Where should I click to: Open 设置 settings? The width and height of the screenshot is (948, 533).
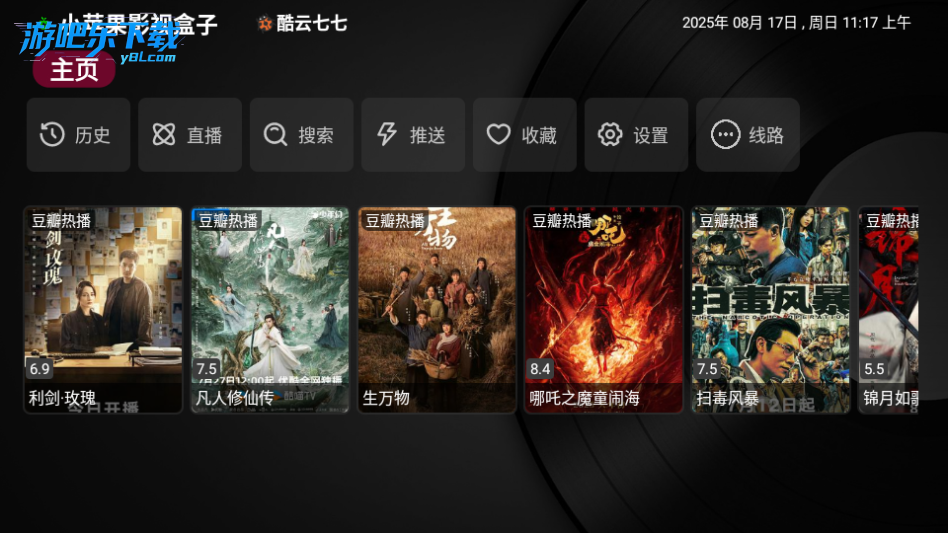tap(636, 135)
